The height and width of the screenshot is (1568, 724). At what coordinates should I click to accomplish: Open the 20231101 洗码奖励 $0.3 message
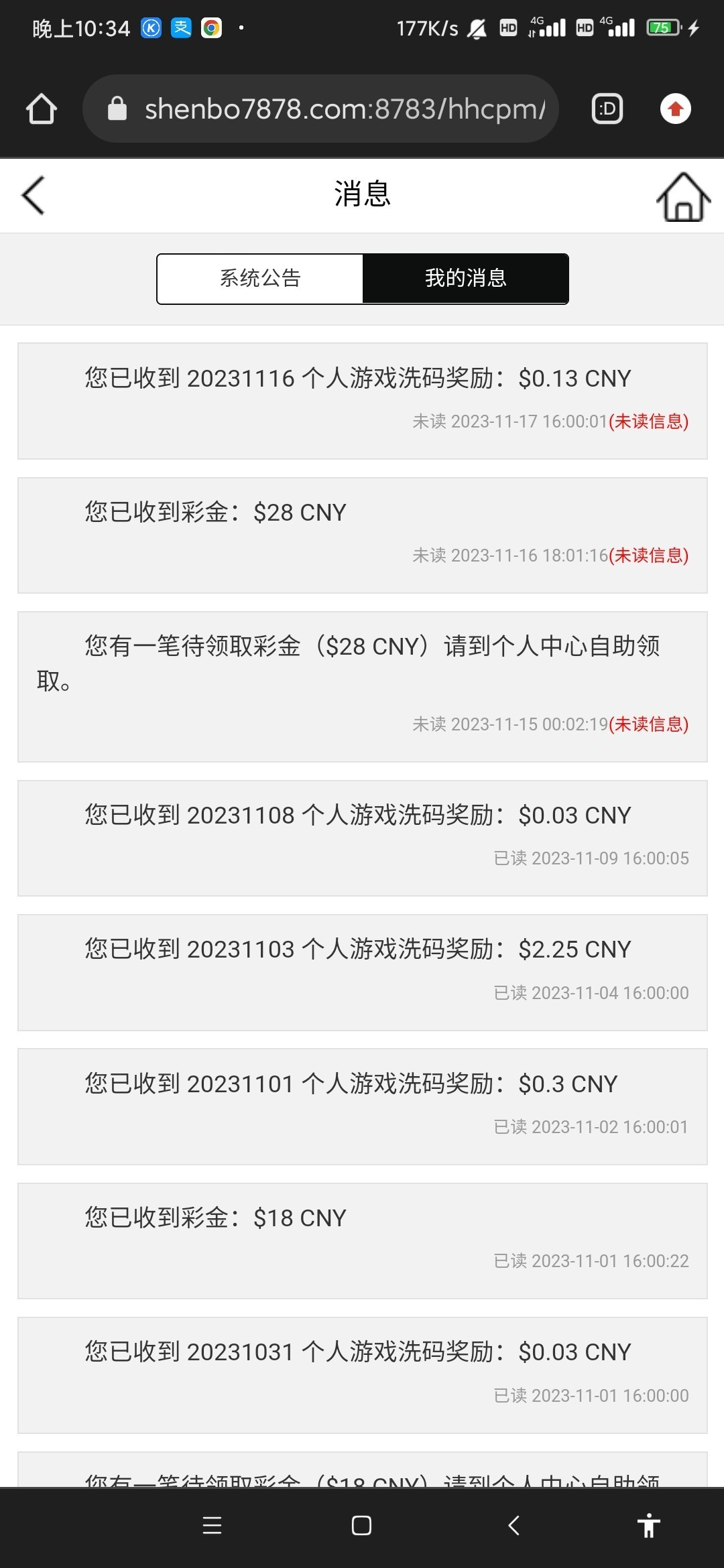coord(363,1106)
